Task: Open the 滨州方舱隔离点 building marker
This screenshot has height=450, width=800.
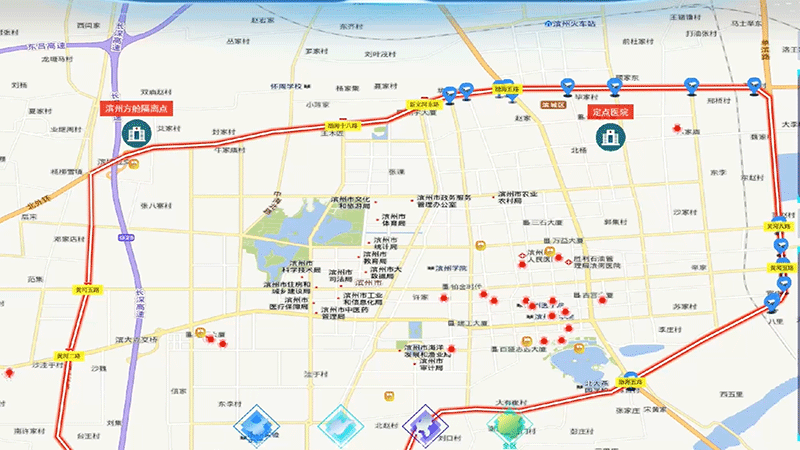Action: 135,134
